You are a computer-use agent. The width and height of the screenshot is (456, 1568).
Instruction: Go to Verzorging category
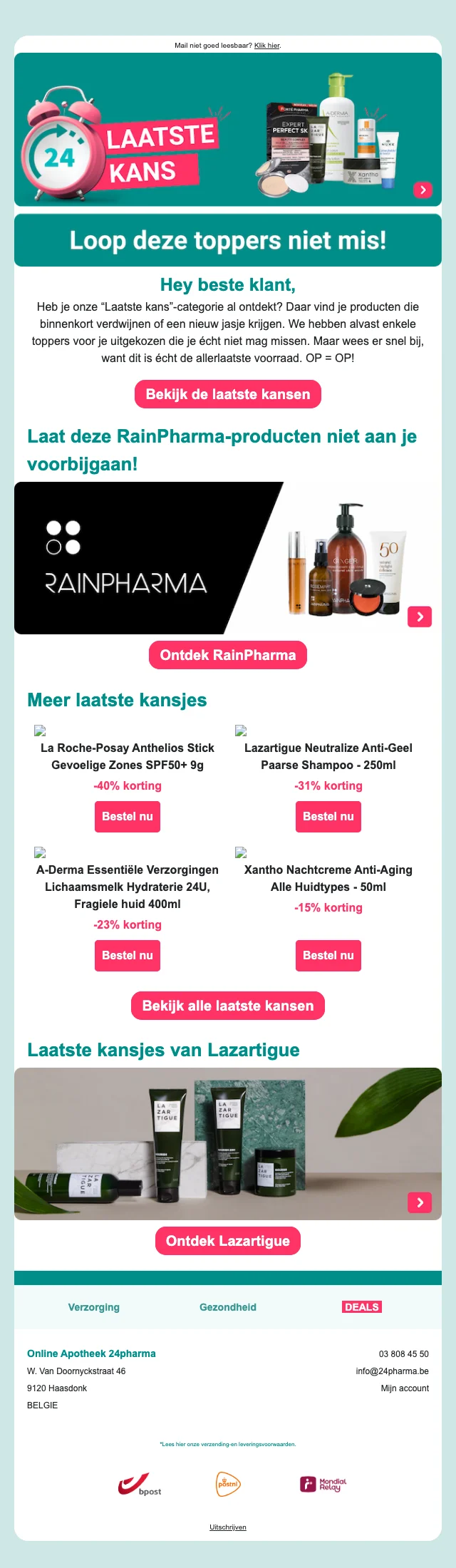94,1307
